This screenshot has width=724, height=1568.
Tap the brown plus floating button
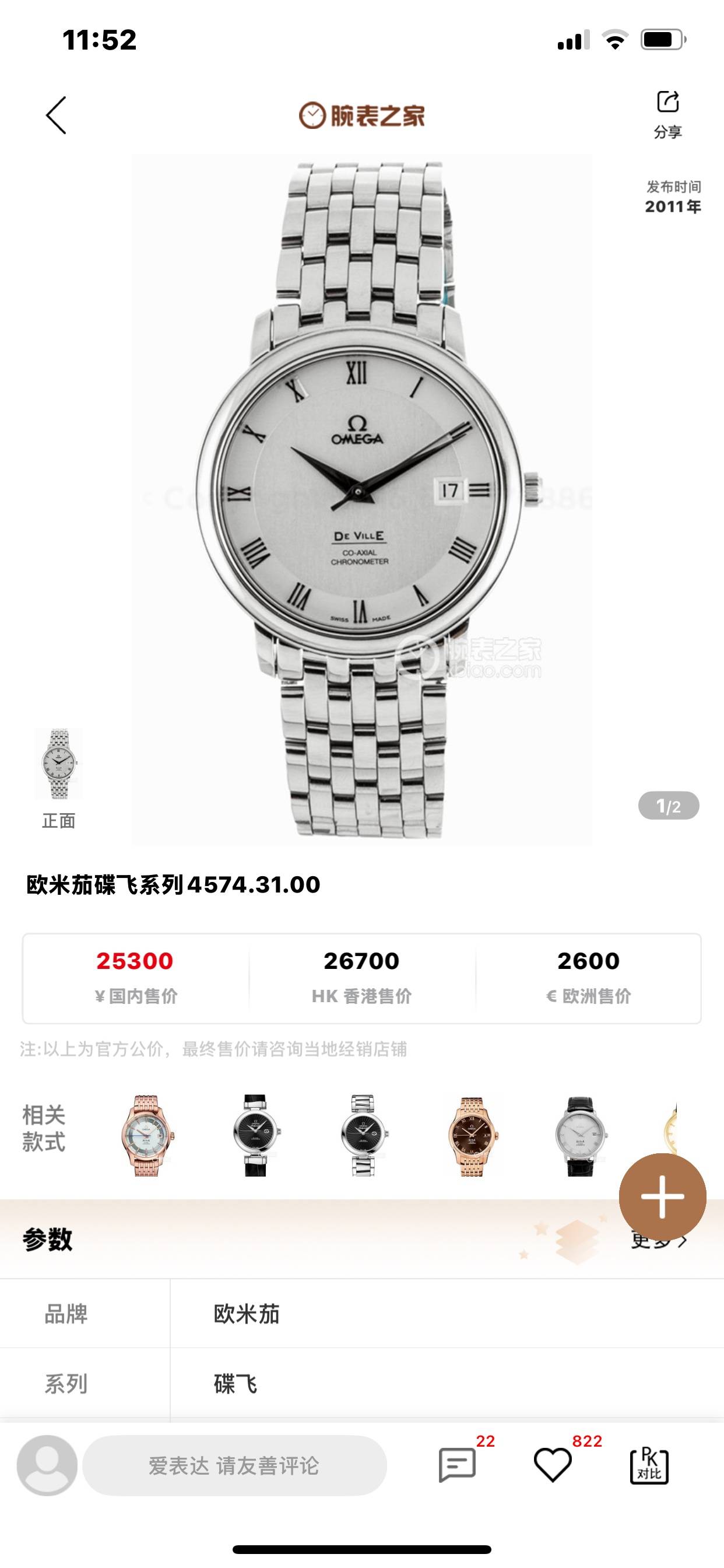pyautogui.click(x=662, y=1196)
